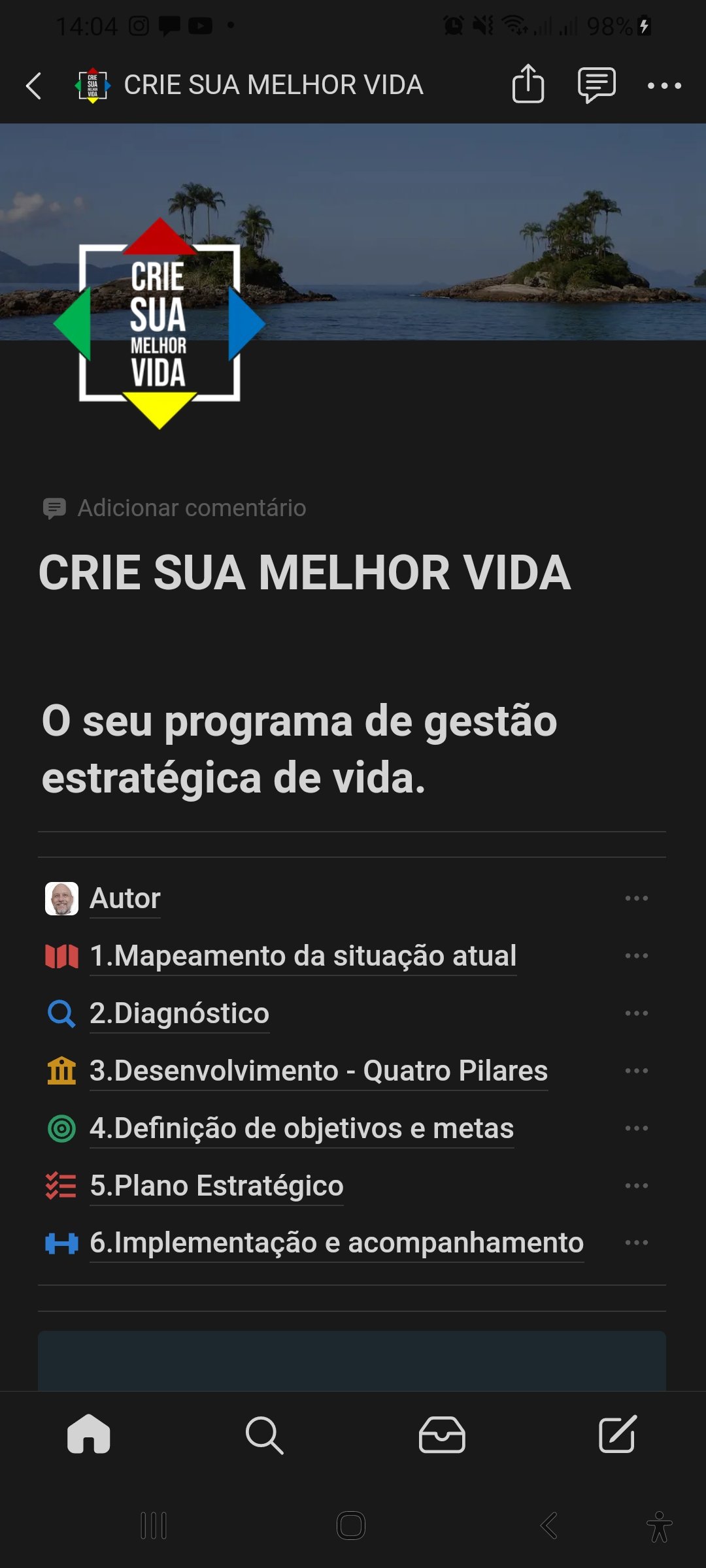706x1568 pixels.
Task: Open the comments icon in the top bar
Action: point(596,84)
